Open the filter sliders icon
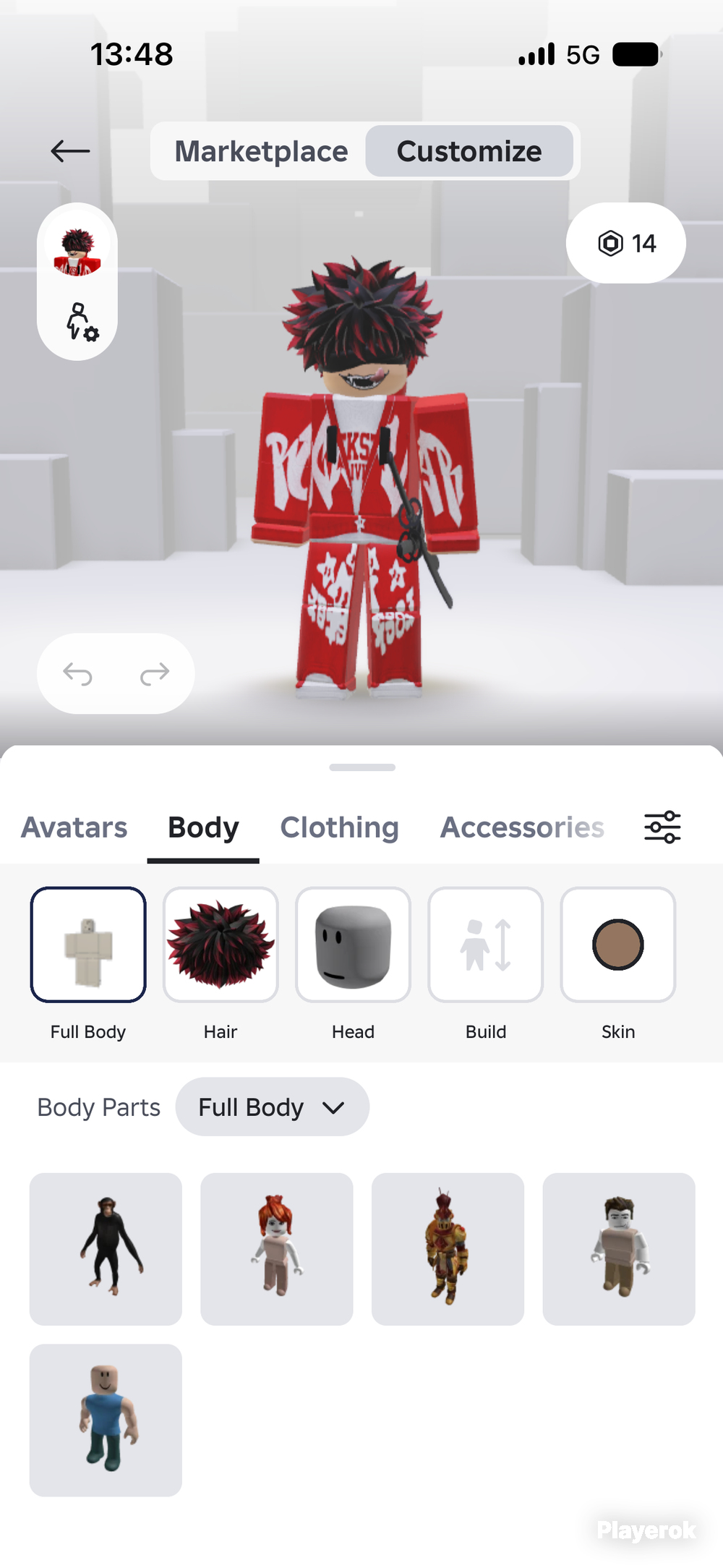 click(662, 827)
